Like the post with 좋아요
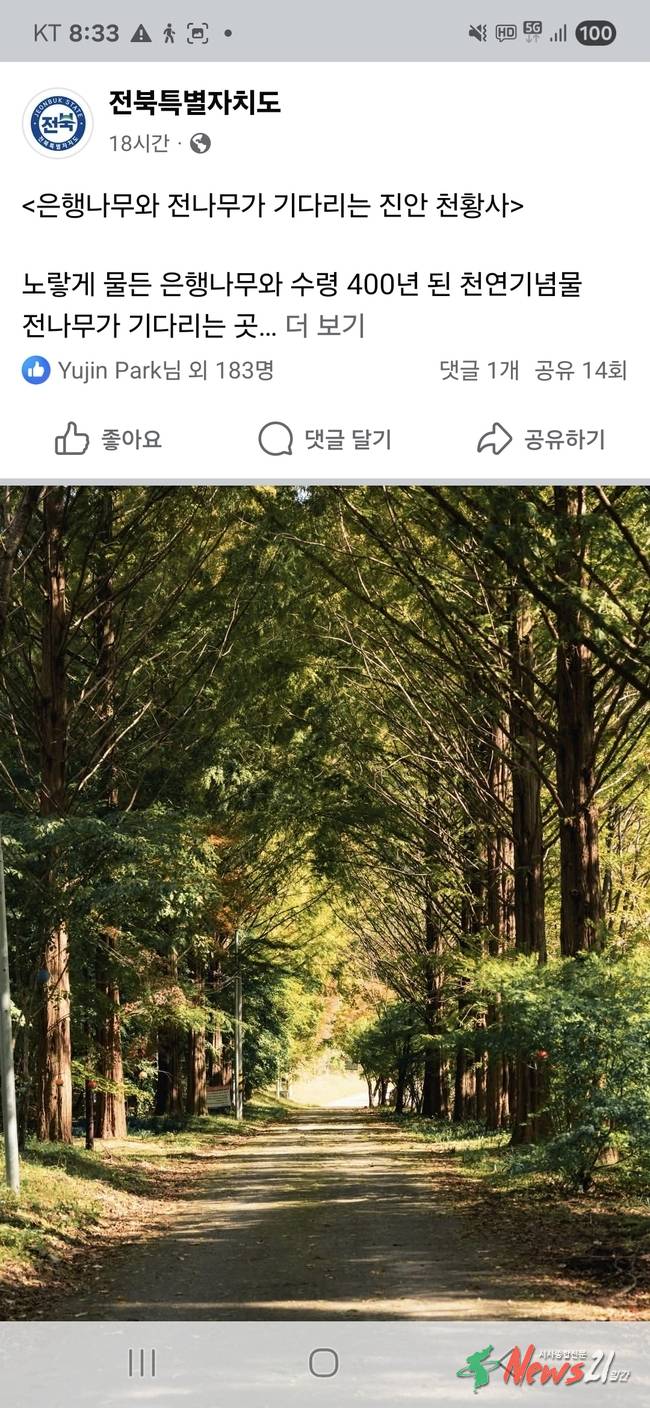 [x=108, y=439]
